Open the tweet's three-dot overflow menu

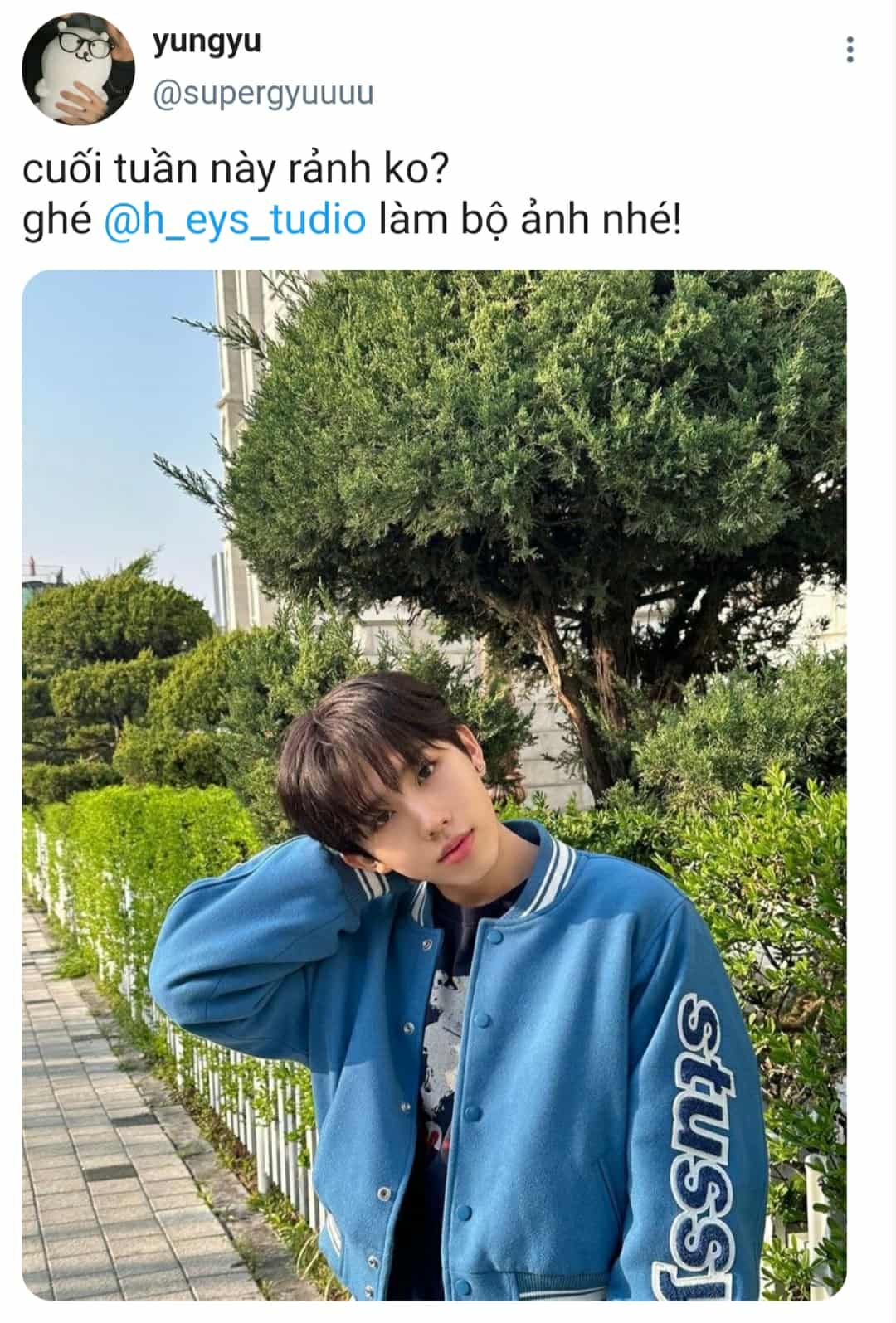tap(850, 50)
